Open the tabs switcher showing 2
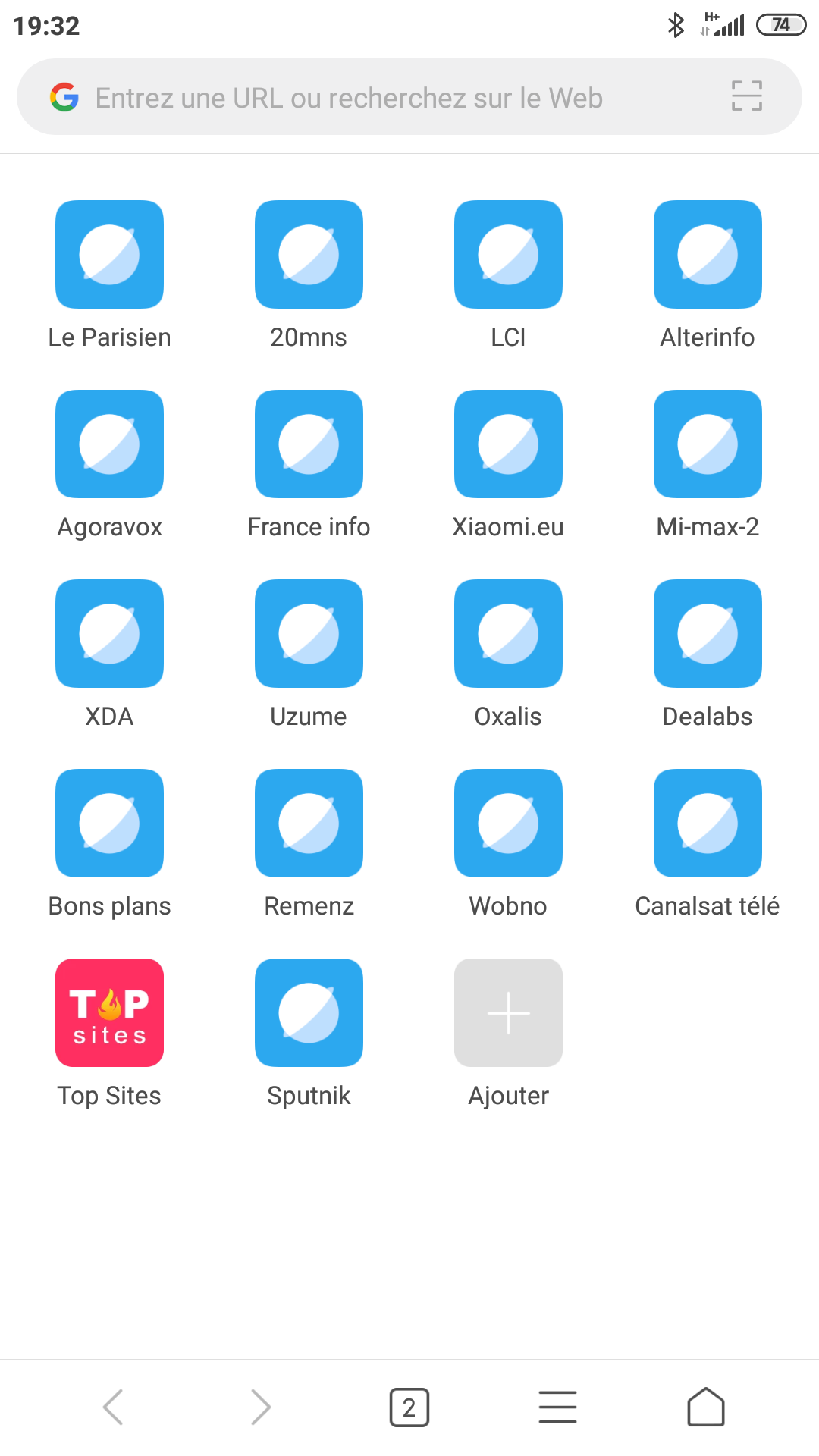This screenshot has width=819, height=1456. coord(409,1407)
